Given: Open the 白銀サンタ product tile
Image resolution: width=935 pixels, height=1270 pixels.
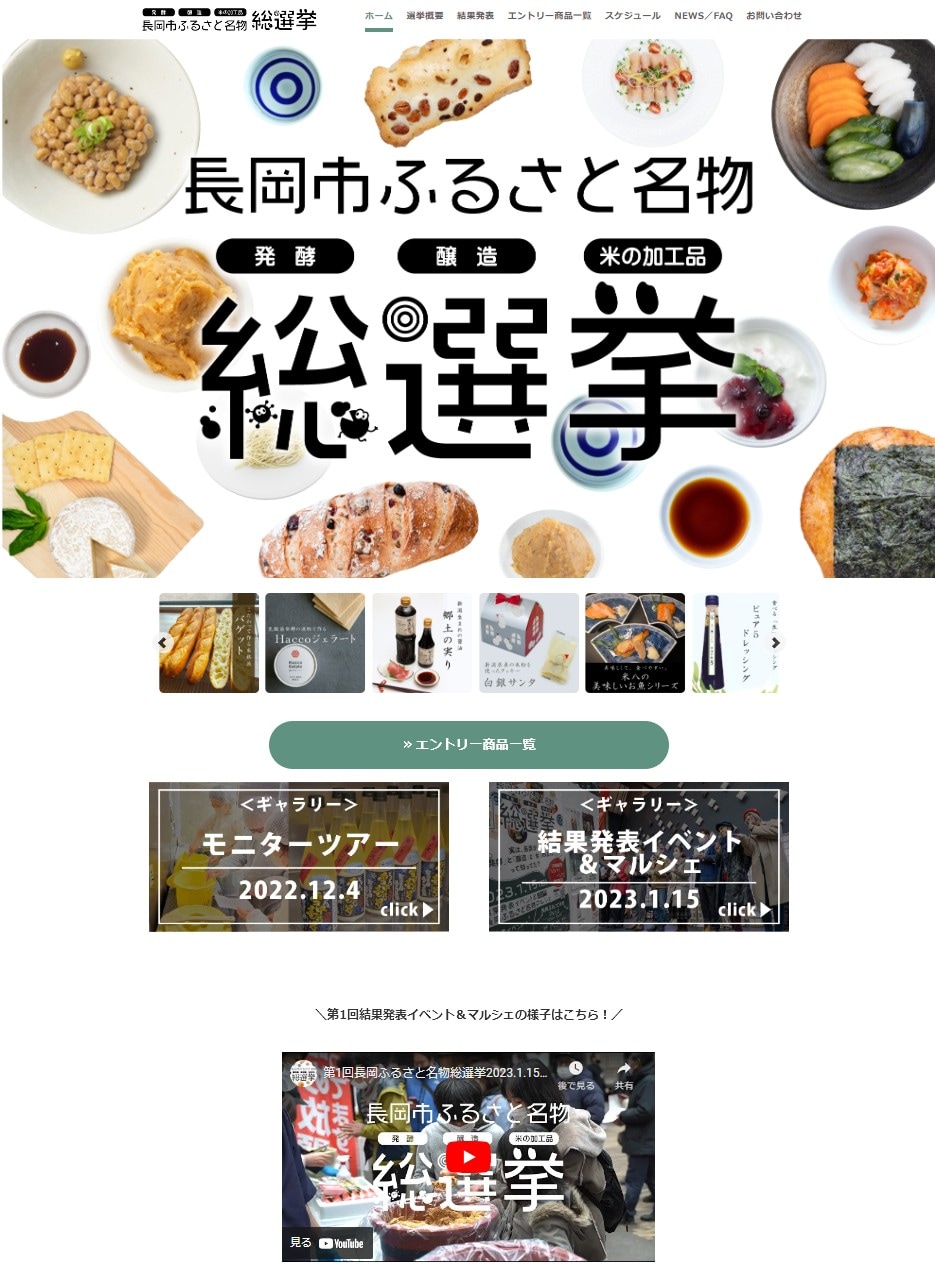Looking at the screenshot, I should (529, 643).
